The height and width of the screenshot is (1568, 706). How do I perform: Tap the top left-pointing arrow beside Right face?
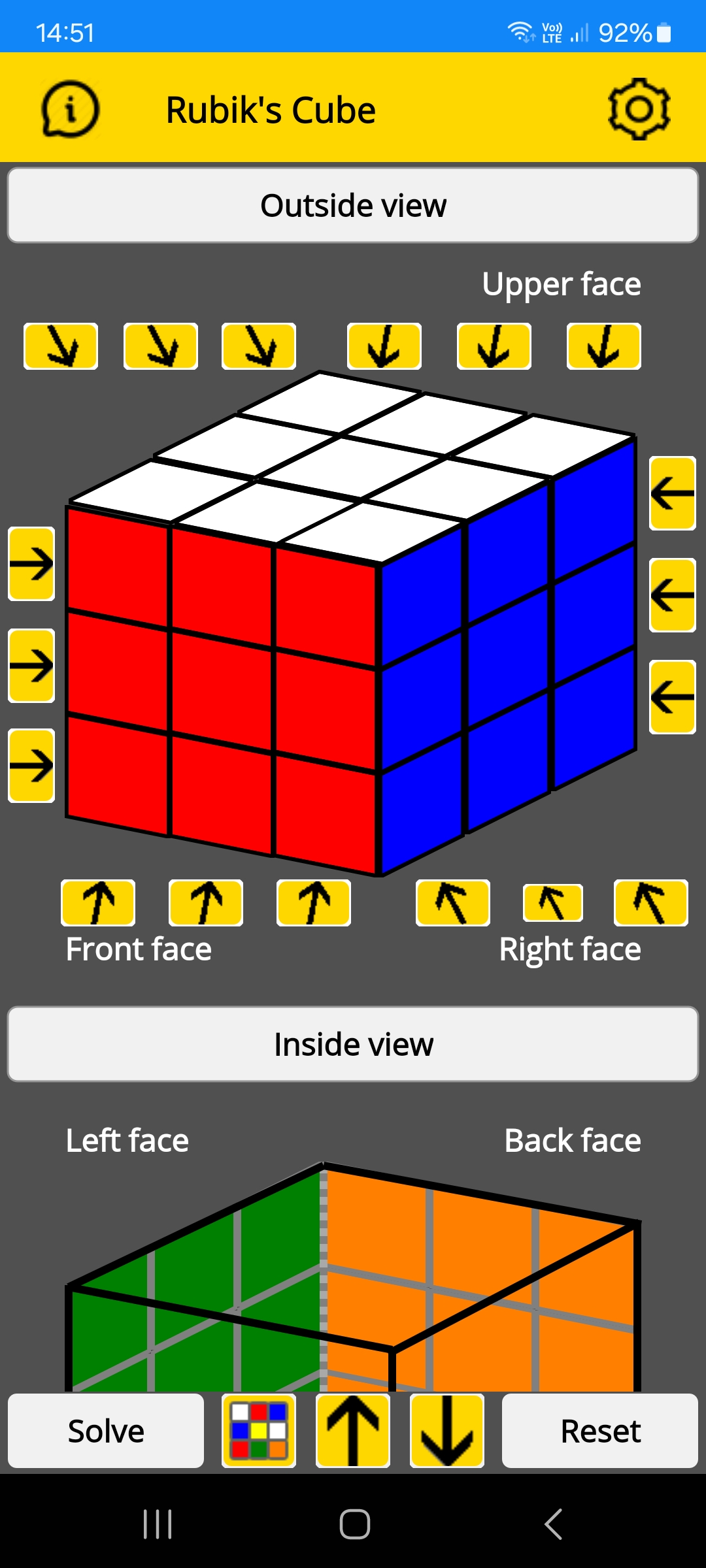point(672,493)
